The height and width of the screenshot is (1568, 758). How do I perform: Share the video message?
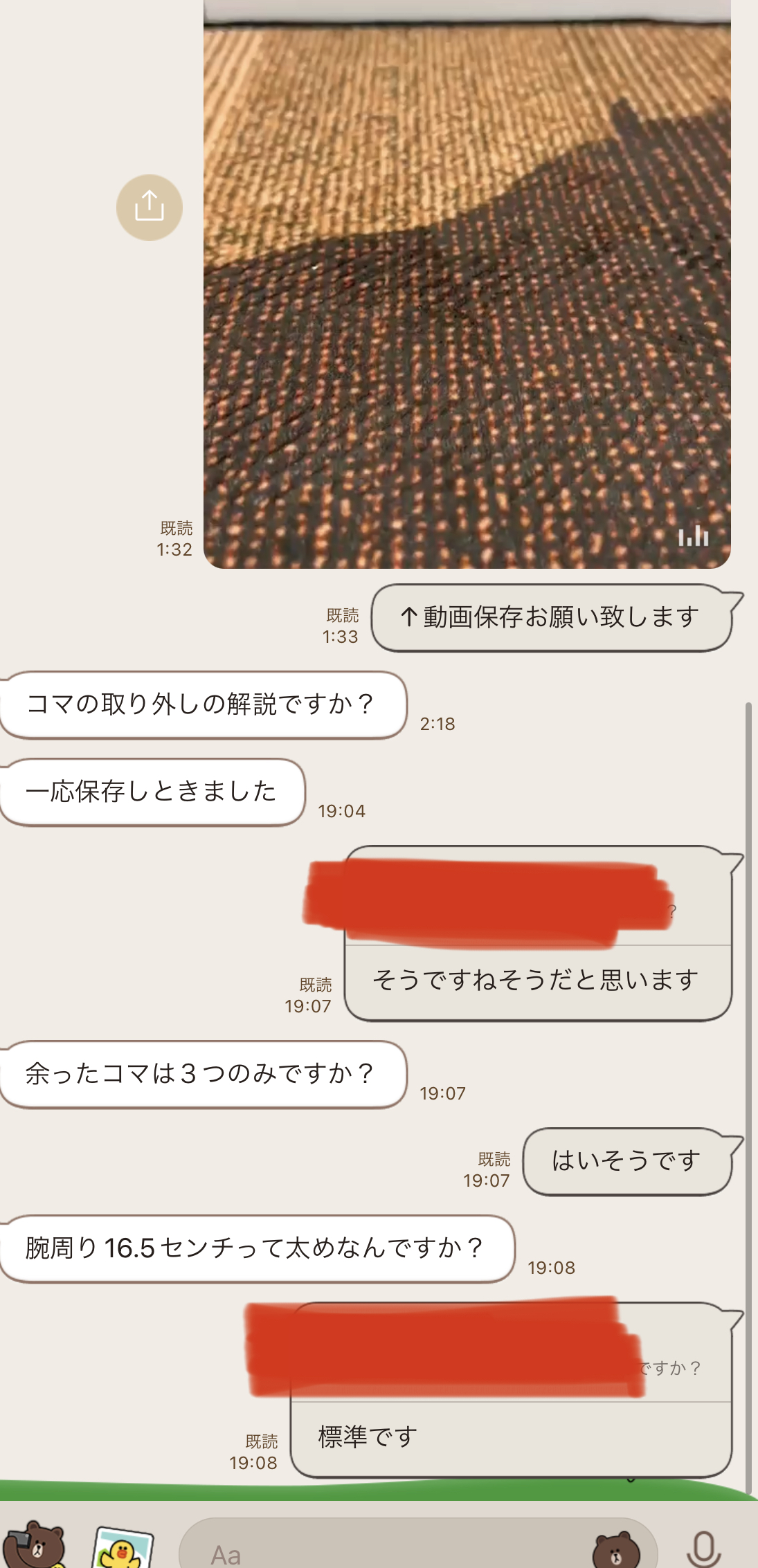(x=150, y=207)
